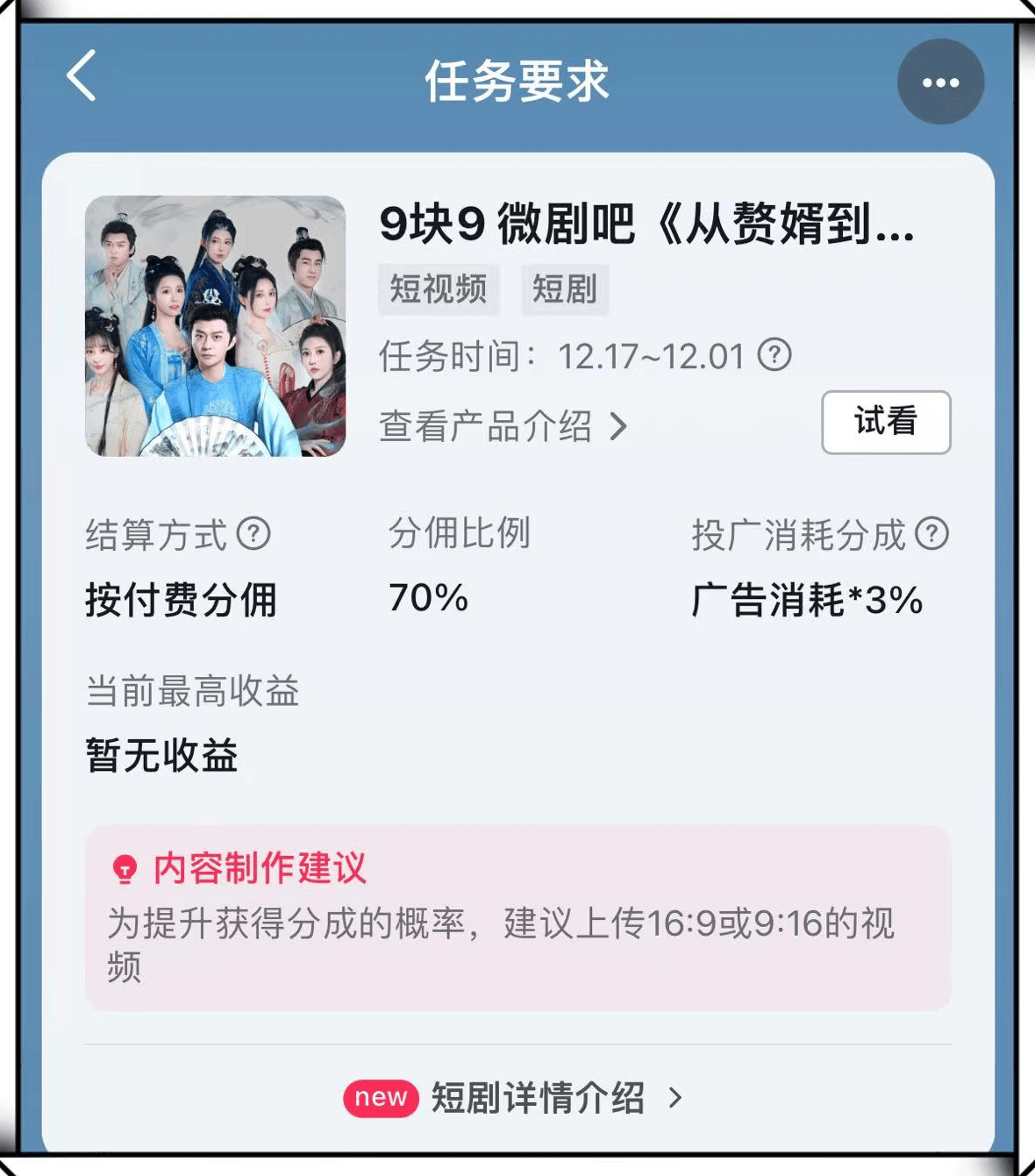
Task: Show help for 投广消耗分成
Action: pyautogui.click(x=931, y=533)
